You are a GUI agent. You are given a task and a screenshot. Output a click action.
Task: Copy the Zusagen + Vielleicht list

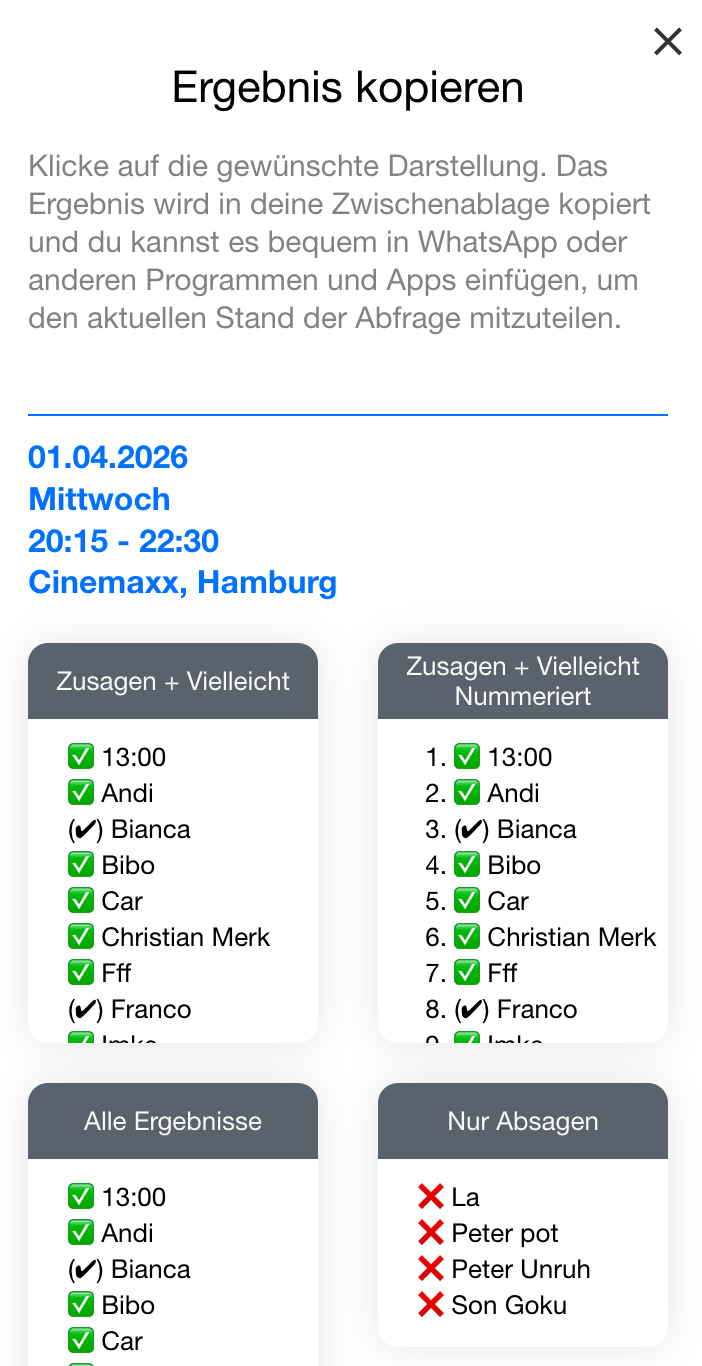[x=173, y=843]
